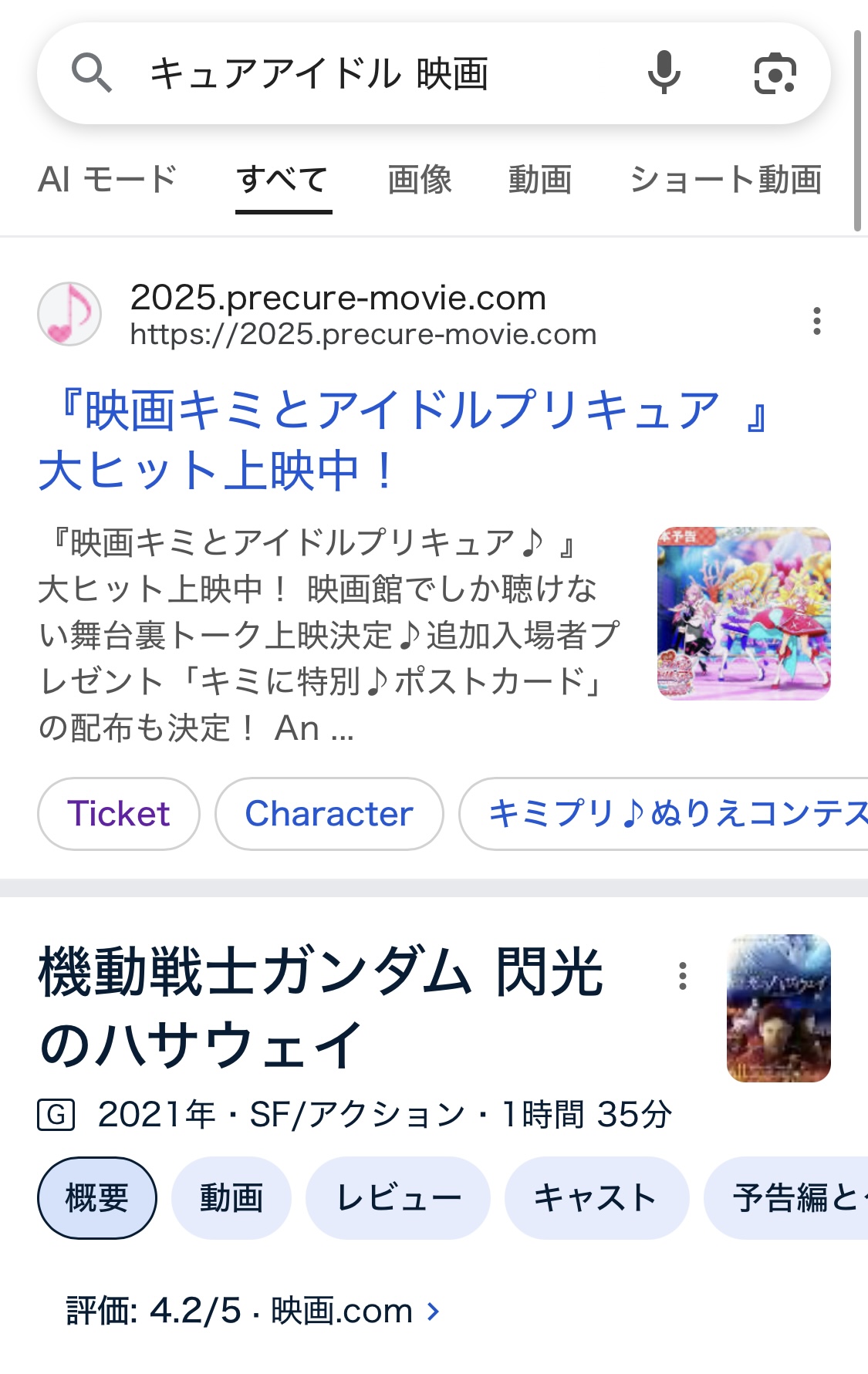The image size is (868, 1374).
Task: Switch to the レビュー chip
Action: (398, 1198)
